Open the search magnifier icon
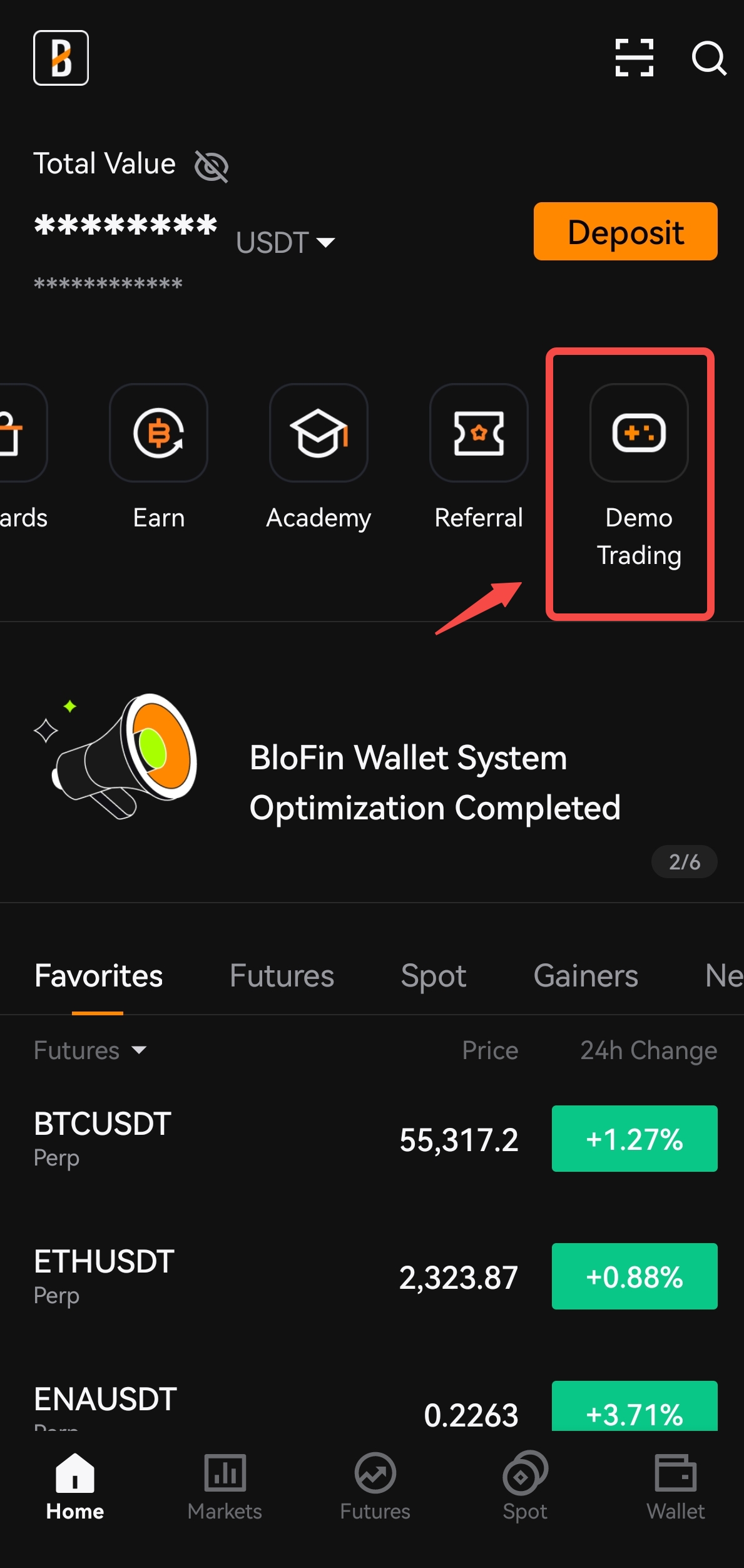The image size is (744, 1568). point(708,58)
